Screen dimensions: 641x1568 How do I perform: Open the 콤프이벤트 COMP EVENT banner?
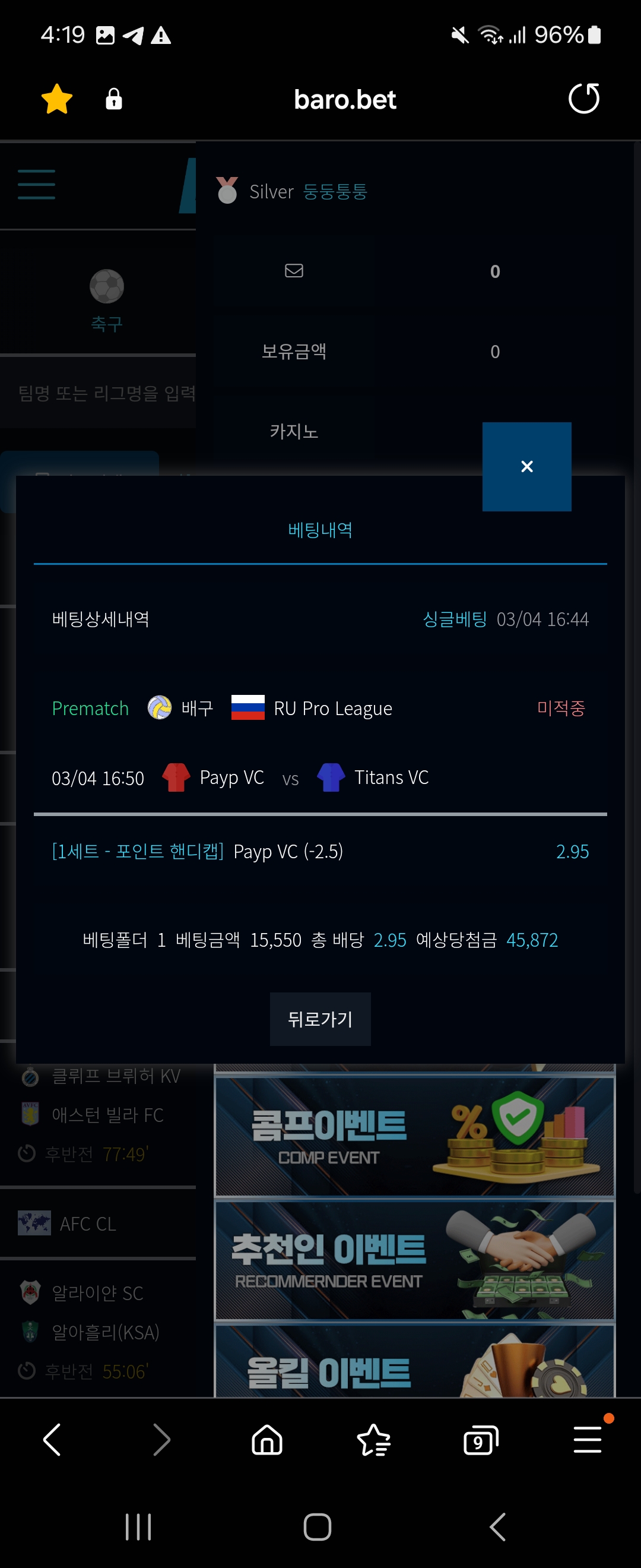(x=414, y=1136)
